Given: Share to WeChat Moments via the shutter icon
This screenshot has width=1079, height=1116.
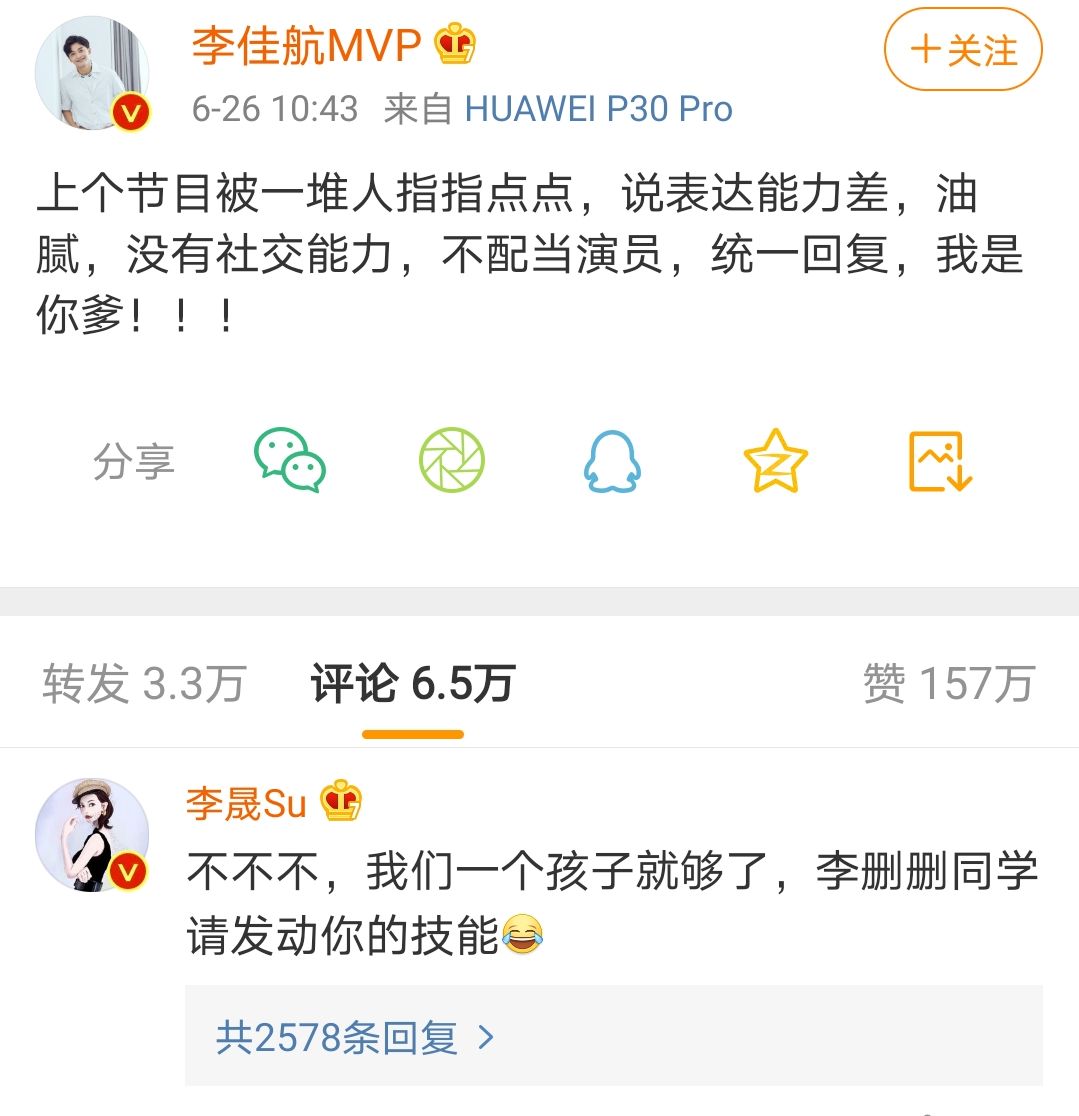Looking at the screenshot, I should coord(451,461).
